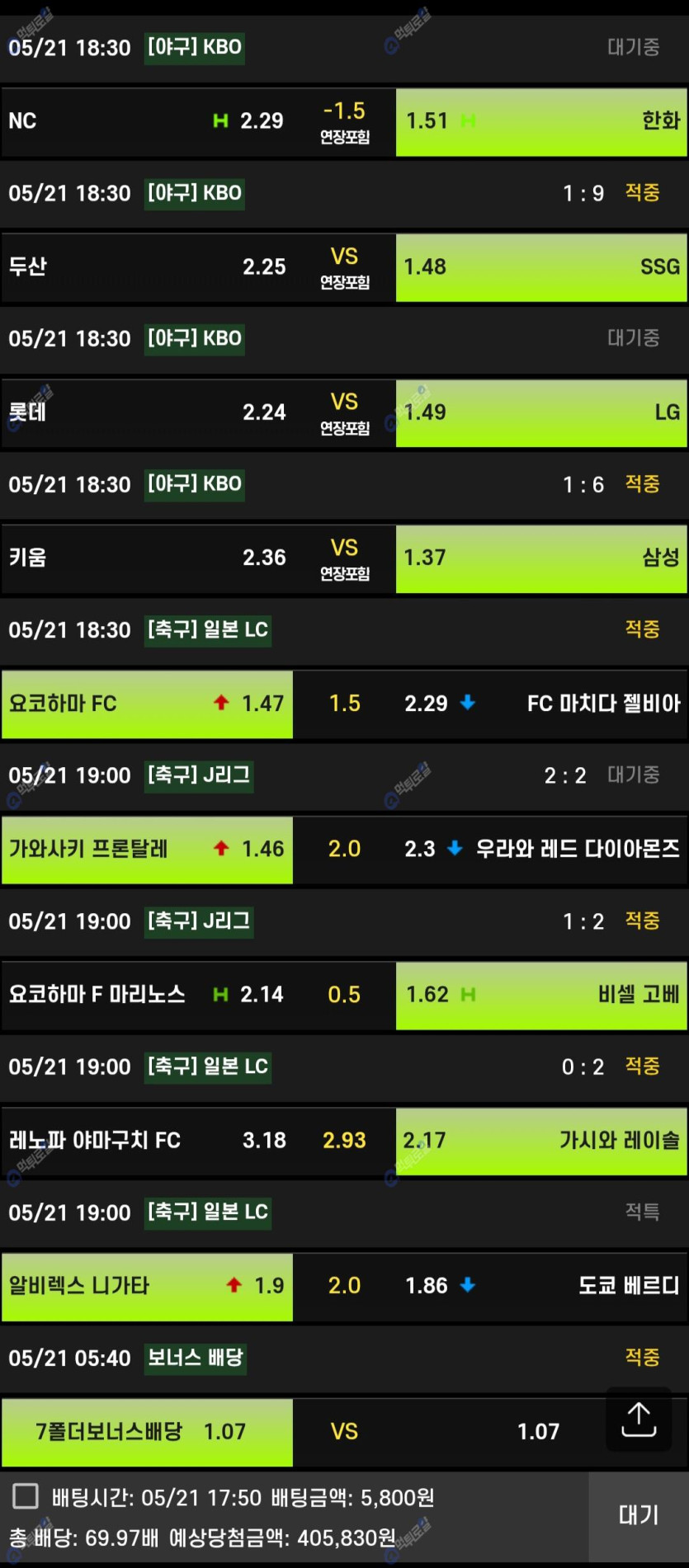
Task: Tap the share upload icon
Action: [x=639, y=1419]
